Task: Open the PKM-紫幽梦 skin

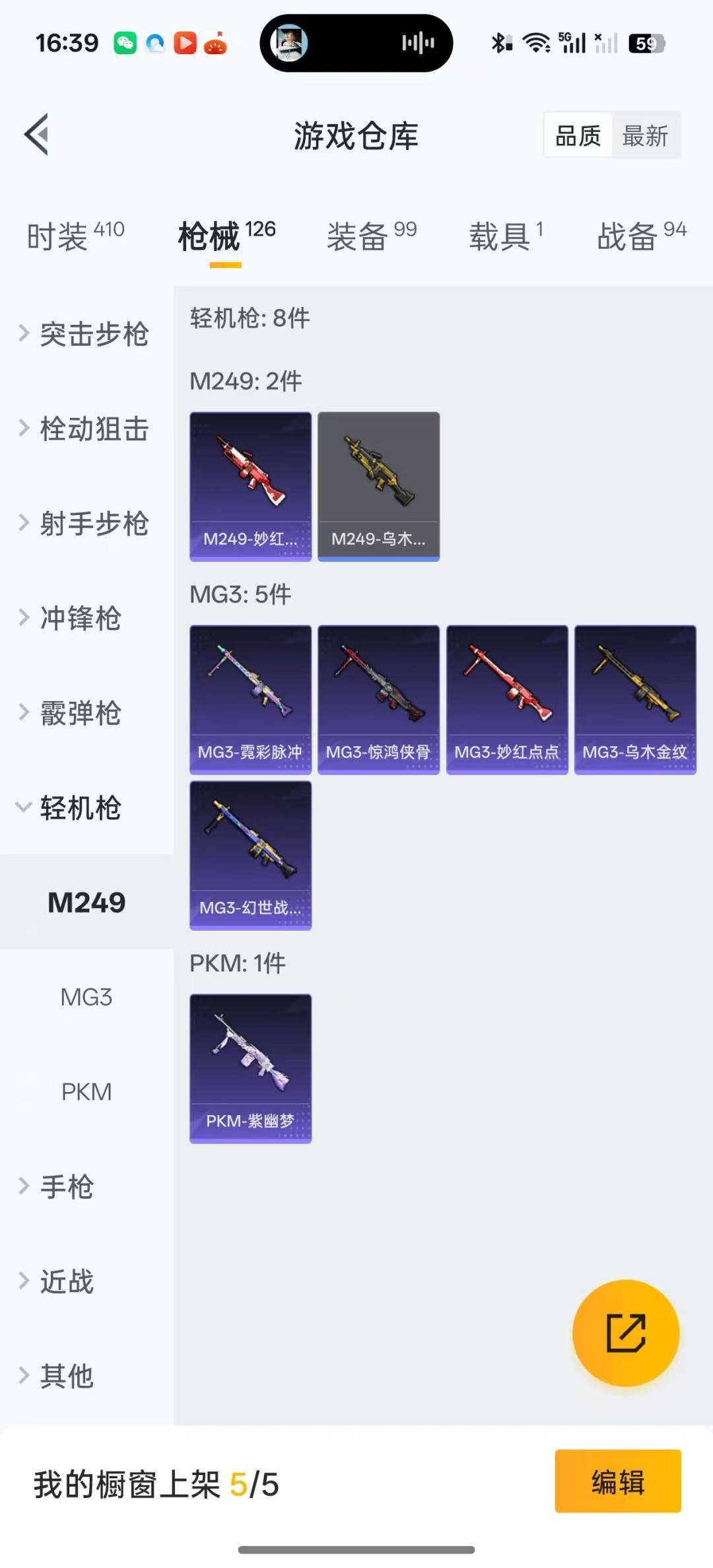Action: coord(250,1069)
